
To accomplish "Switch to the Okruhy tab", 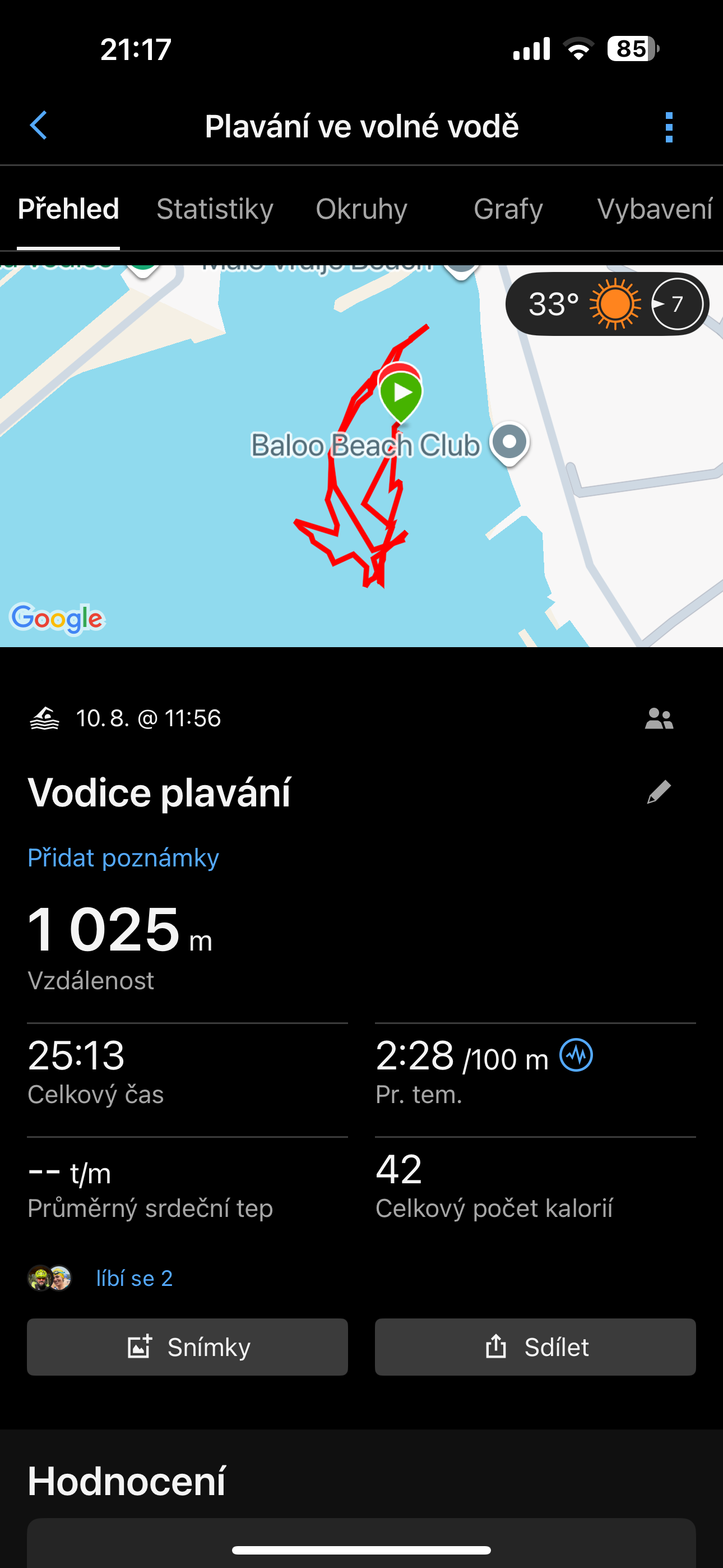I will (361, 209).
